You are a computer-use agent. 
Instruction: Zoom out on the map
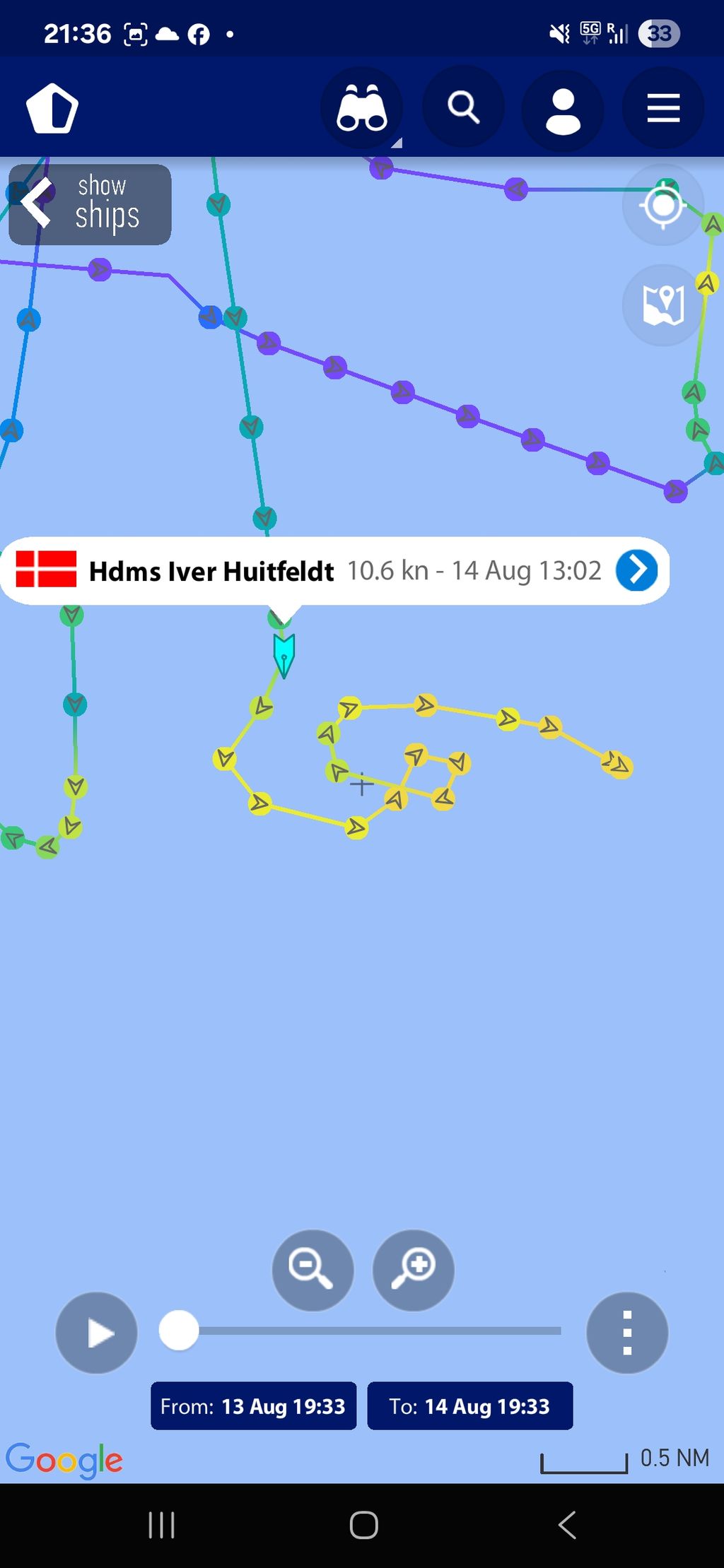tap(313, 1270)
